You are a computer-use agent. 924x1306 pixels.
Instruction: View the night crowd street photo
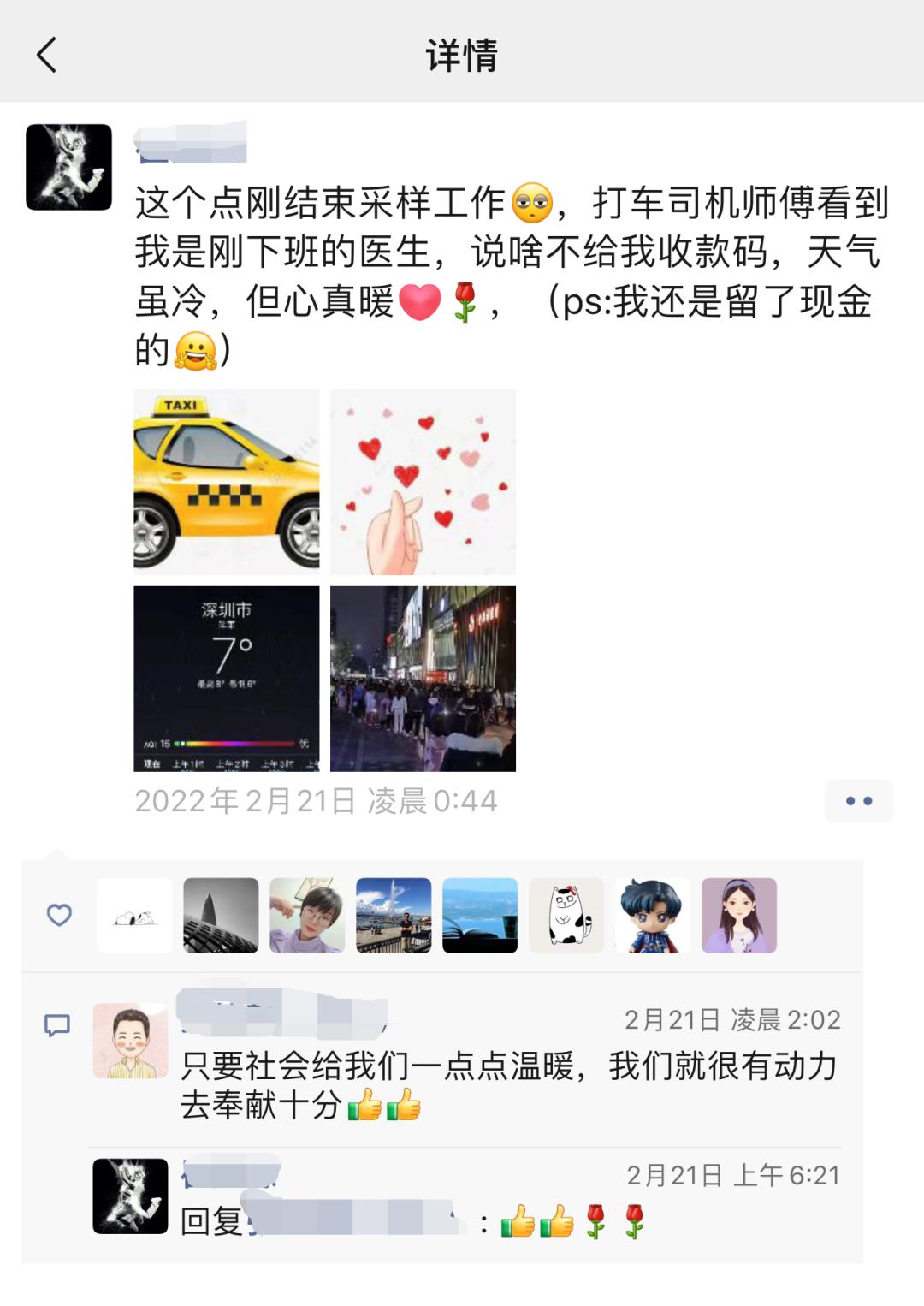(423, 679)
